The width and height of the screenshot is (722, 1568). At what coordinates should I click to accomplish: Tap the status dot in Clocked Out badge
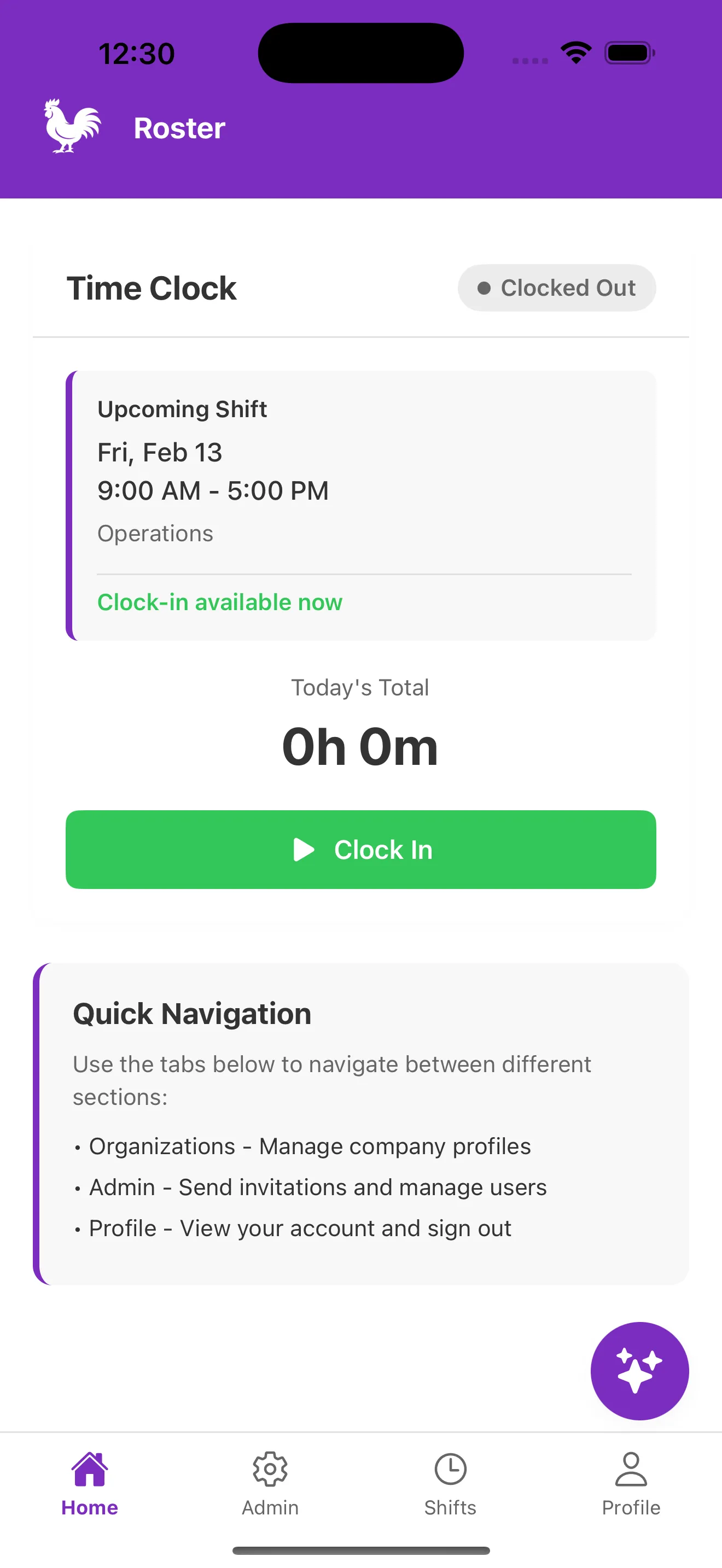485,288
